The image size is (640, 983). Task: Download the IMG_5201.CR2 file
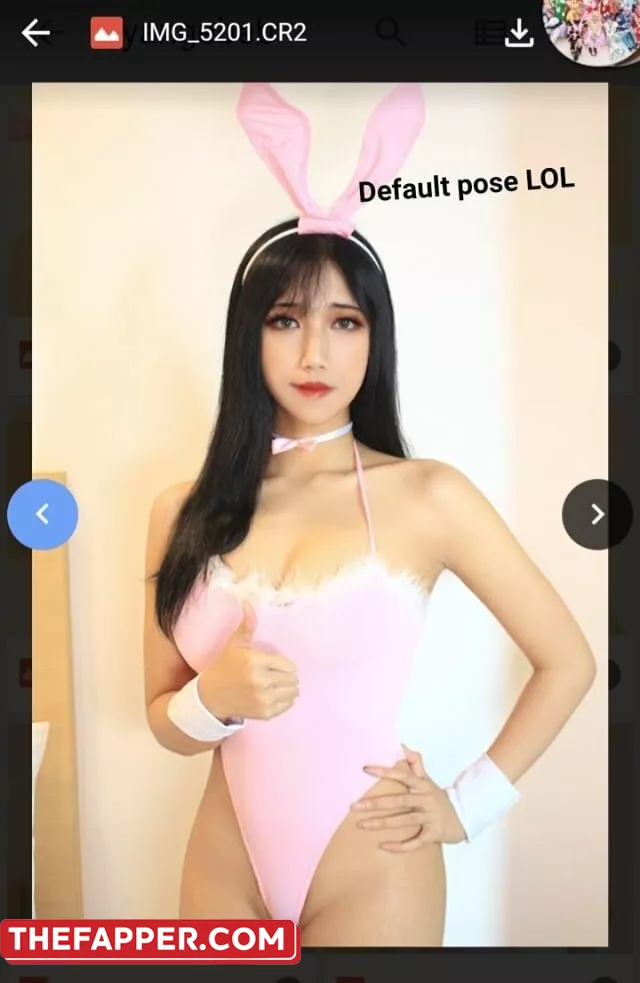click(518, 33)
